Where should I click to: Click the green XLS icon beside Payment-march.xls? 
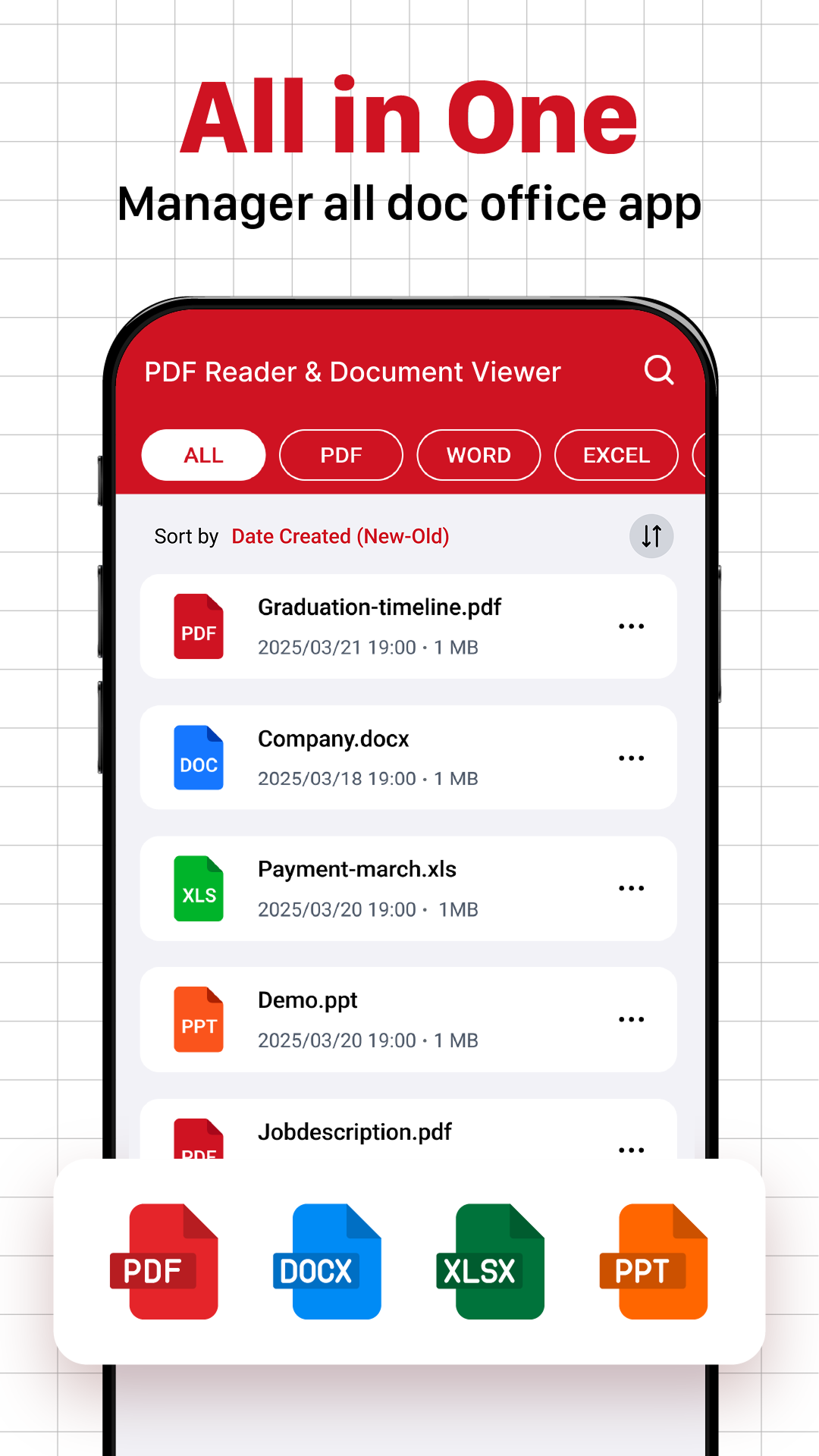tap(198, 888)
